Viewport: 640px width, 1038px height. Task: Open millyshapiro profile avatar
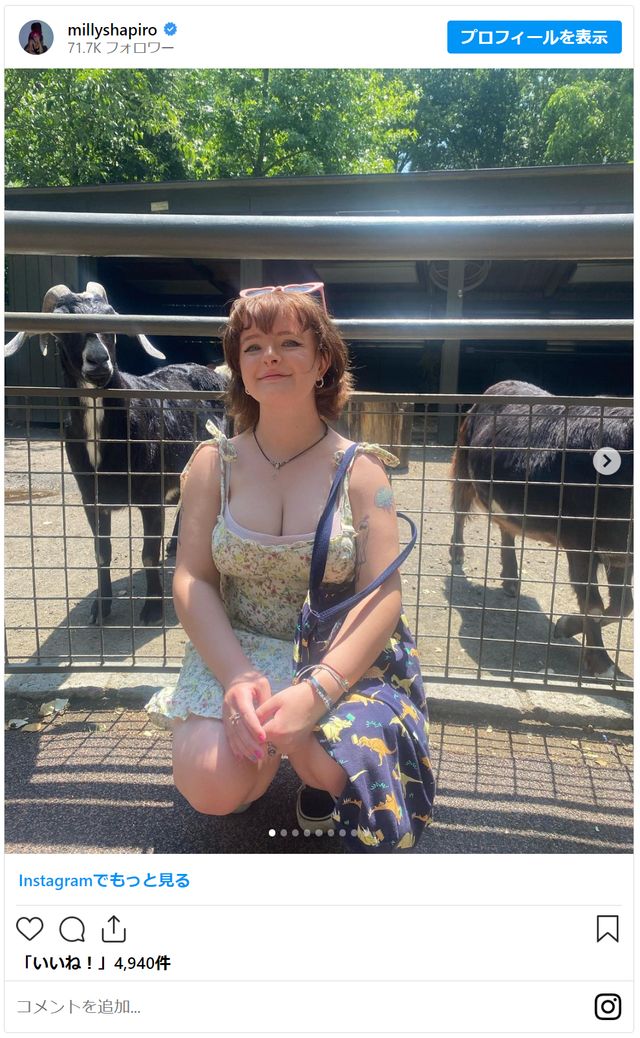pyautogui.click(x=36, y=37)
